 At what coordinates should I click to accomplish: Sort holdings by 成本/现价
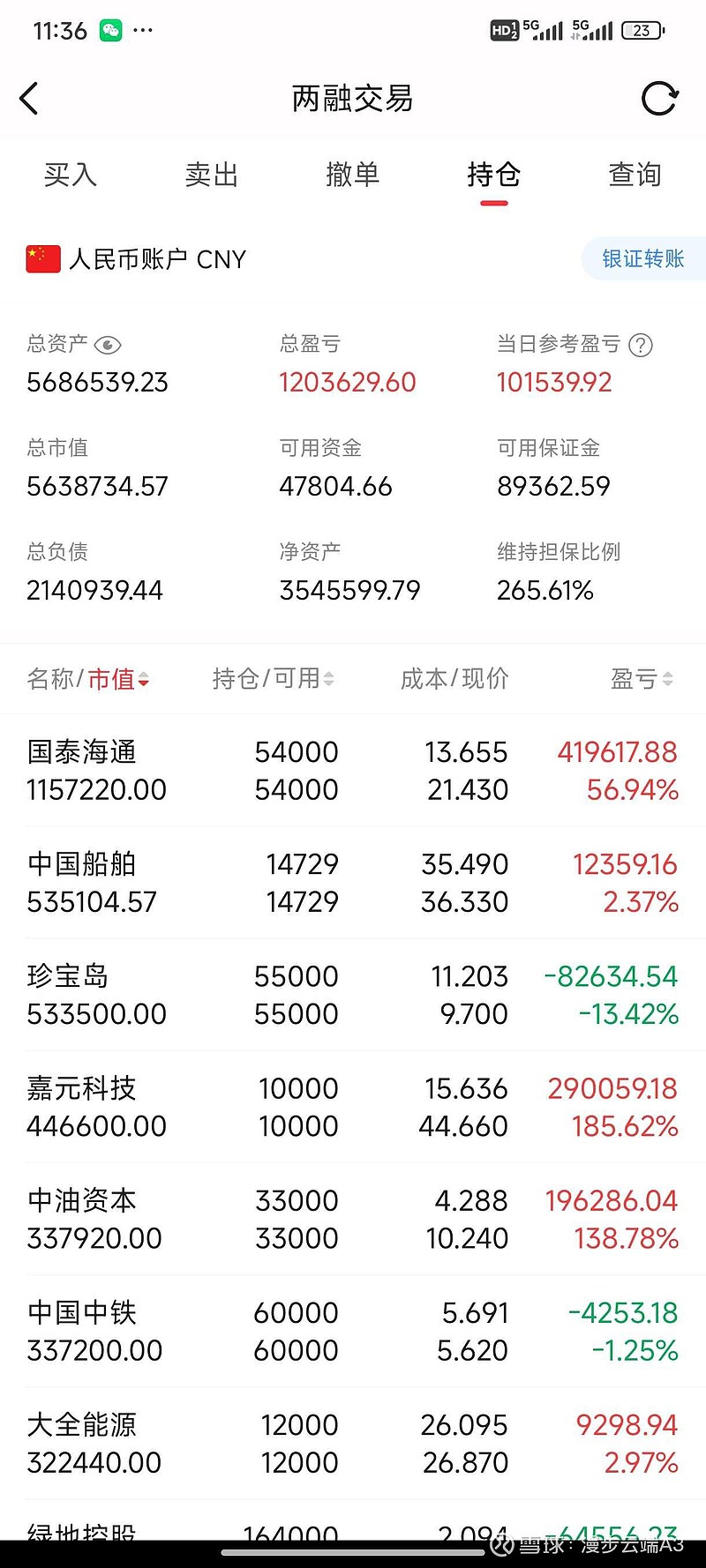[x=454, y=679]
